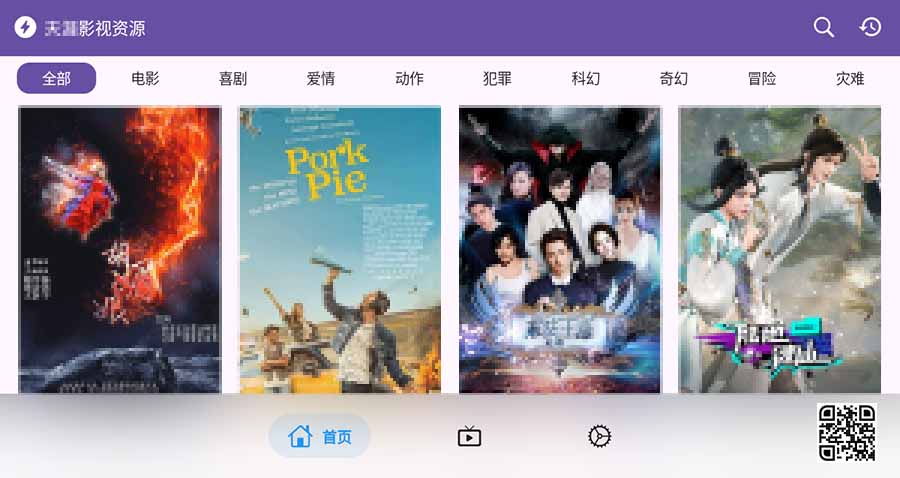Filter by the 灾难 category
Image resolution: width=900 pixels, height=478 pixels.
pos(849,78)
